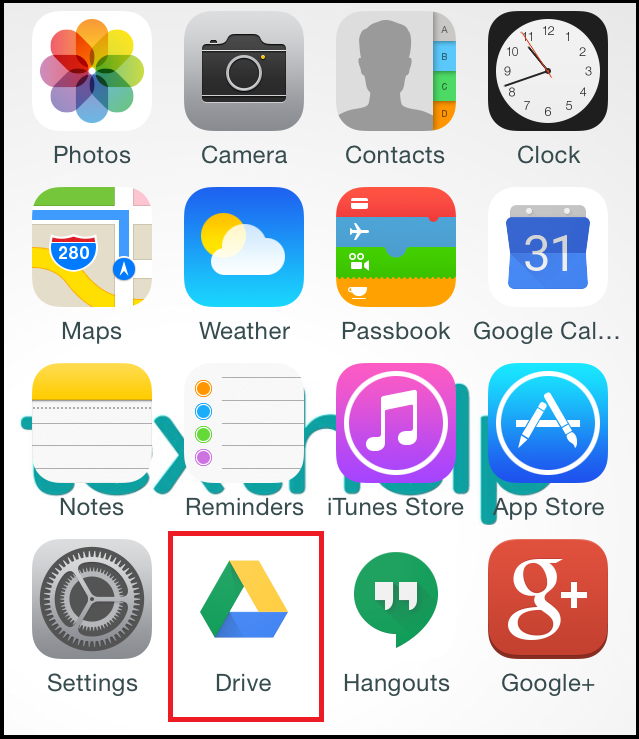
Task: Open the Notes app
Action: pyautogui.click(x=92, y=423)
